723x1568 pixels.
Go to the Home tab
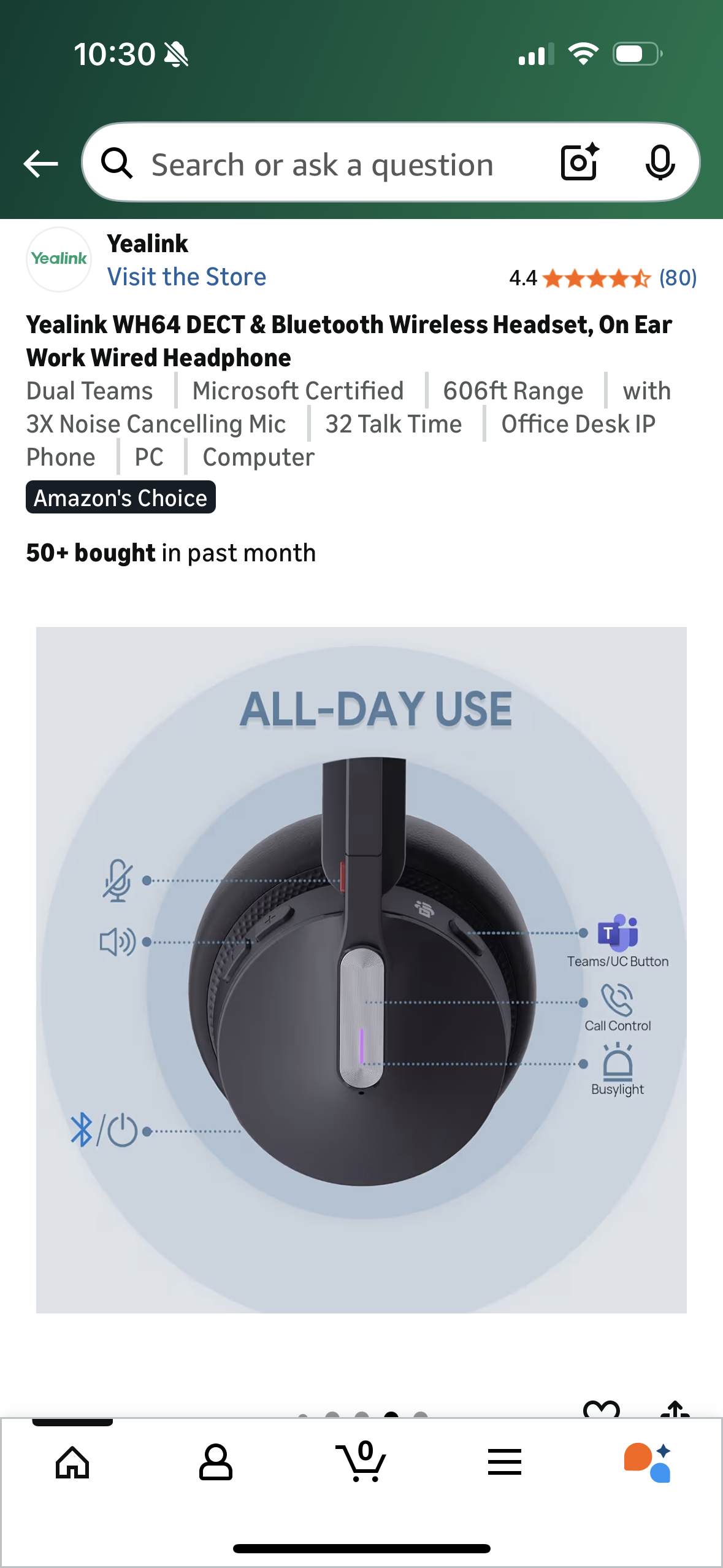click(x=72, y=1462)
